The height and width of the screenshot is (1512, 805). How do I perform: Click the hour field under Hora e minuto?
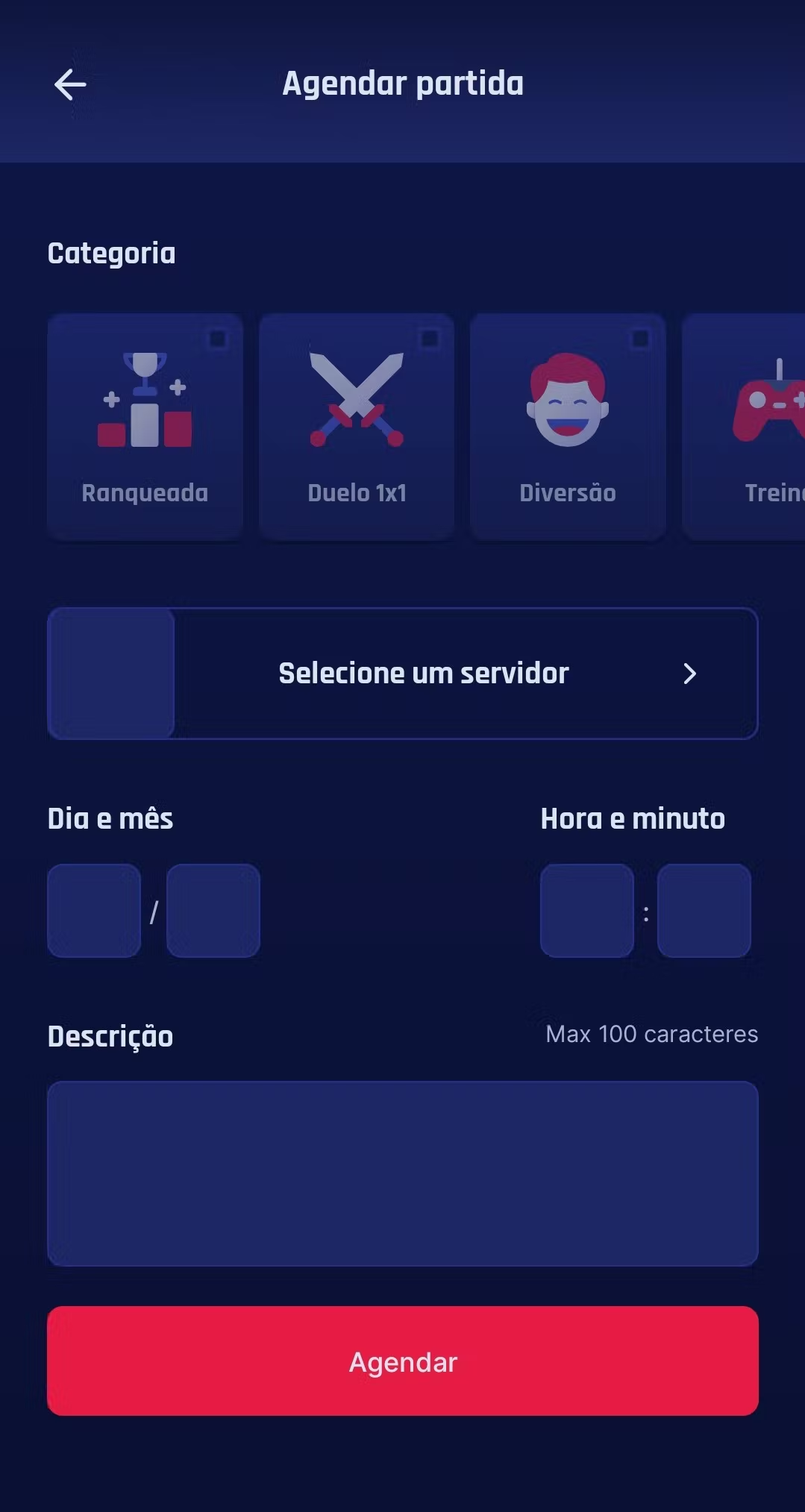click(x=586, y=910)
